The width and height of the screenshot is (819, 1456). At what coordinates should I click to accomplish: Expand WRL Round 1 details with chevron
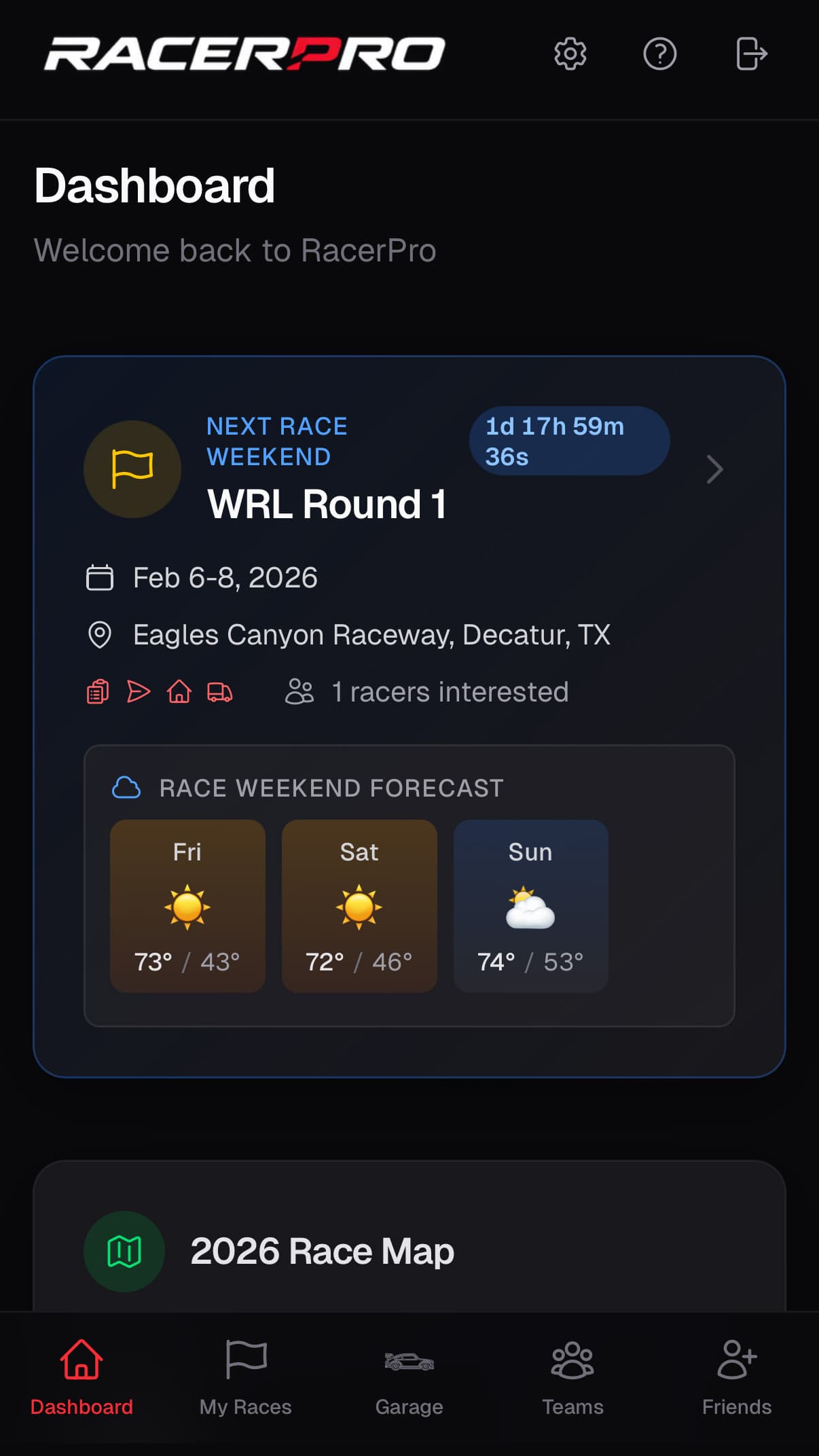pos(714,469)
